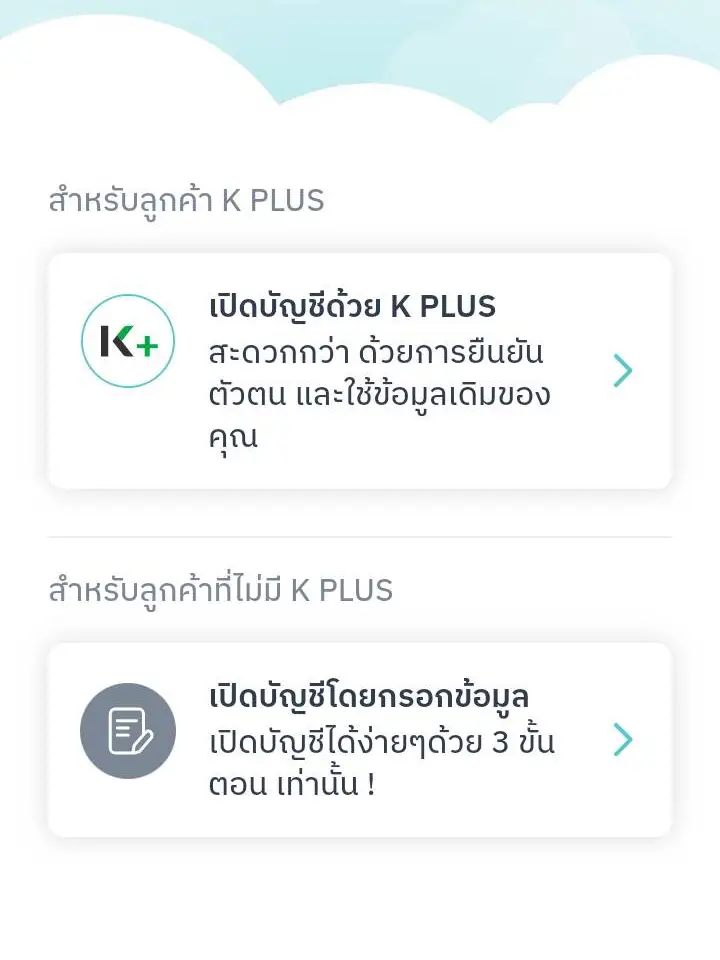Click the teal chevron beside เปิดบัญชีด้วย K PLUS

pyautogui.click(x=623, y=370)
